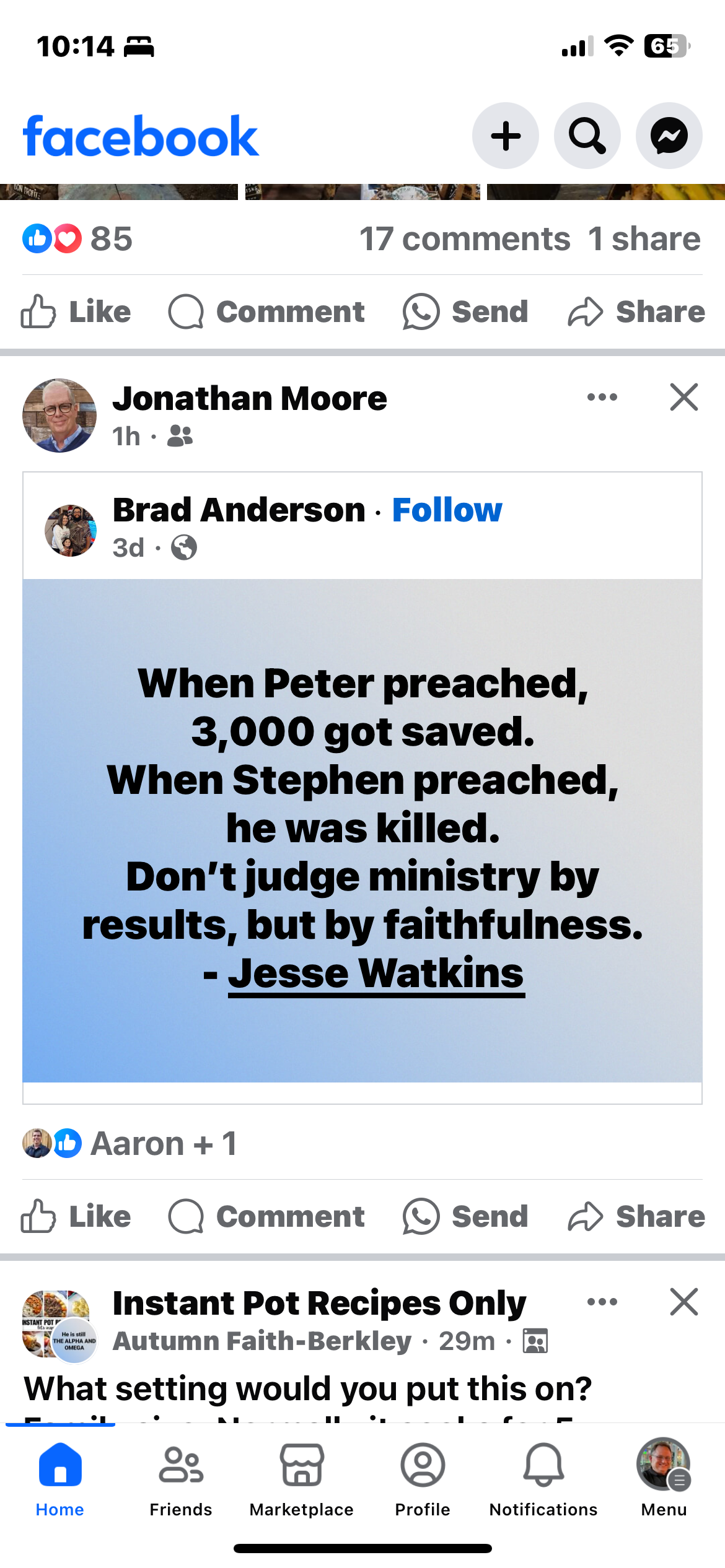See who reacted: Aaron + 1
This screenshot has width=725, height=1568.
point(164,1143)
